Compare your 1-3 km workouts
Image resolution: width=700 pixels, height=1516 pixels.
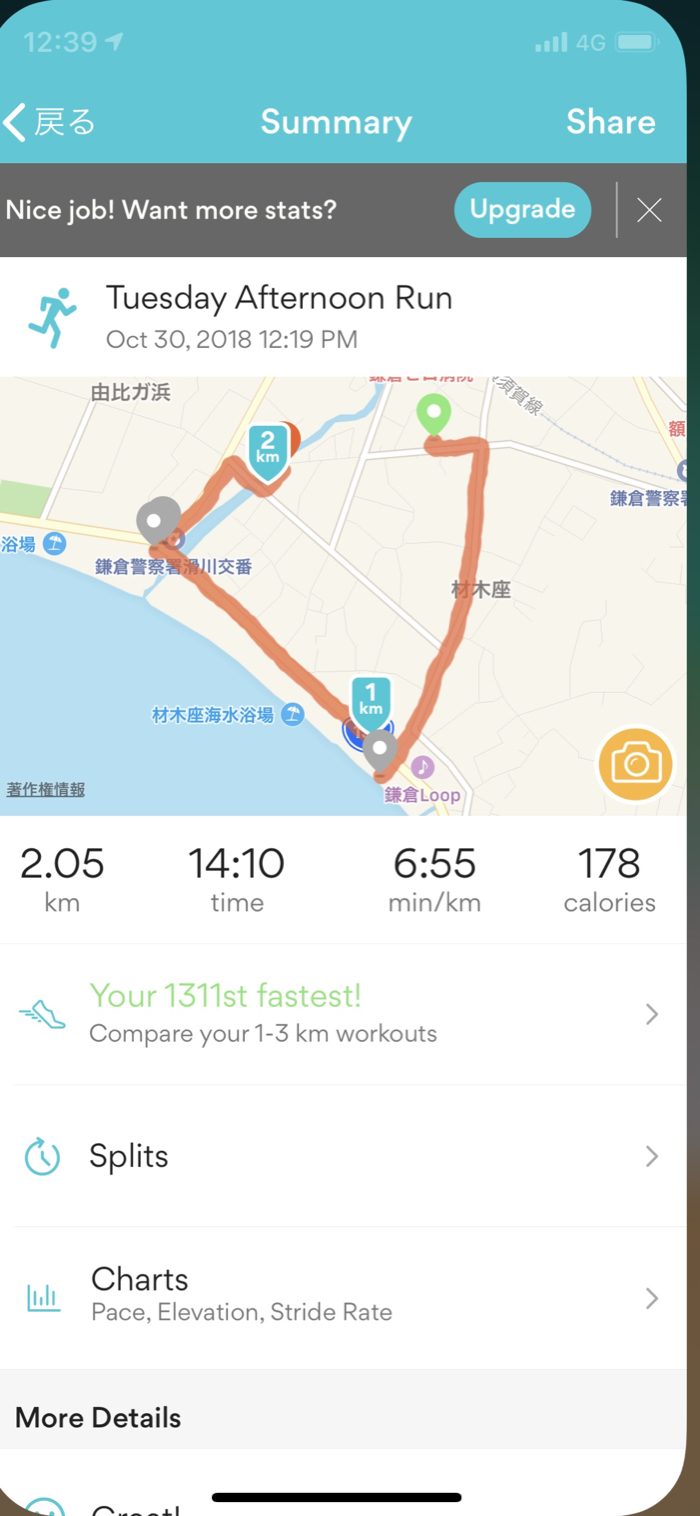tap(340, 1014)
